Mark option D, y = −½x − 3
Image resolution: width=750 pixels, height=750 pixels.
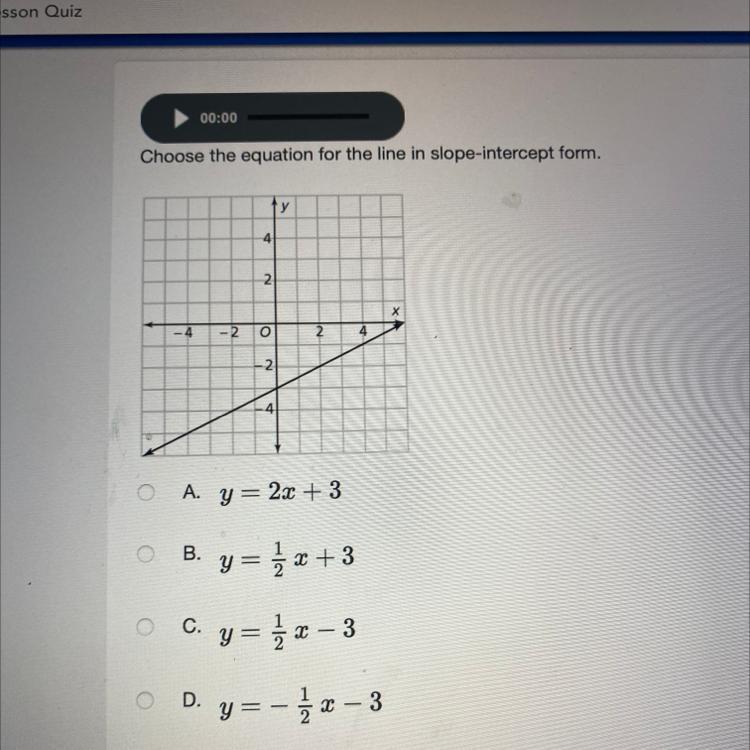(145, 701)
